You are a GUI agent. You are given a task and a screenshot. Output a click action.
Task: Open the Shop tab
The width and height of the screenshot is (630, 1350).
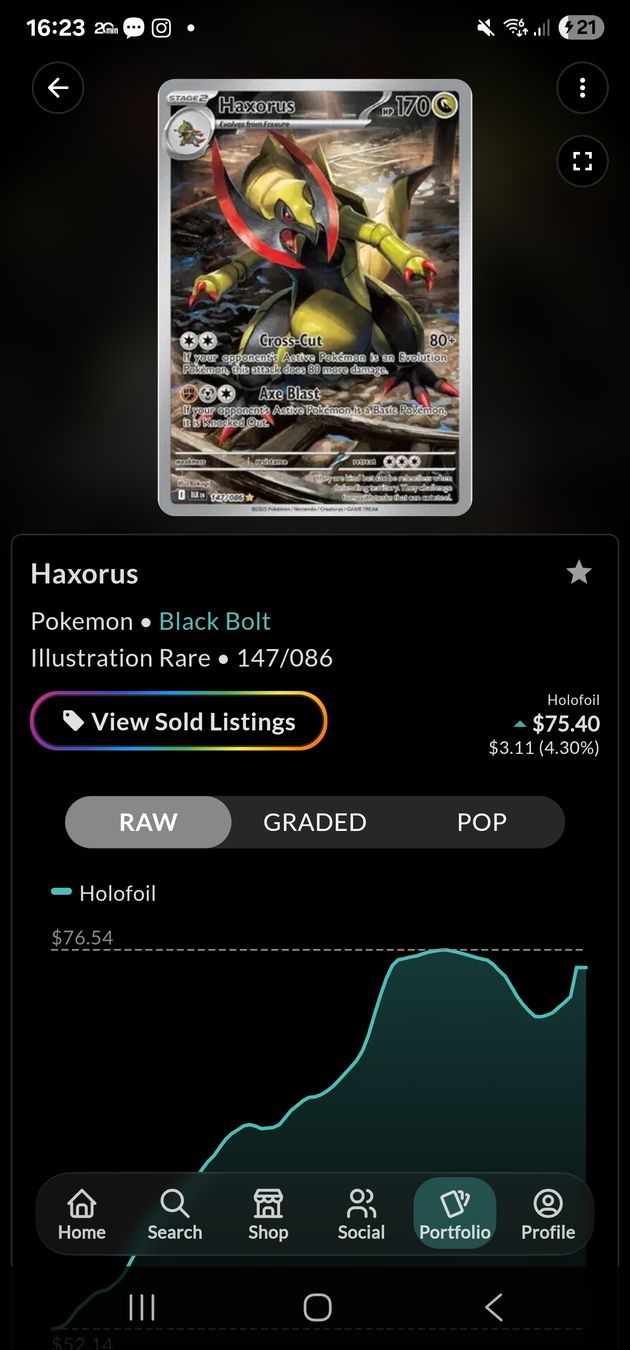tap(268, 1214)
